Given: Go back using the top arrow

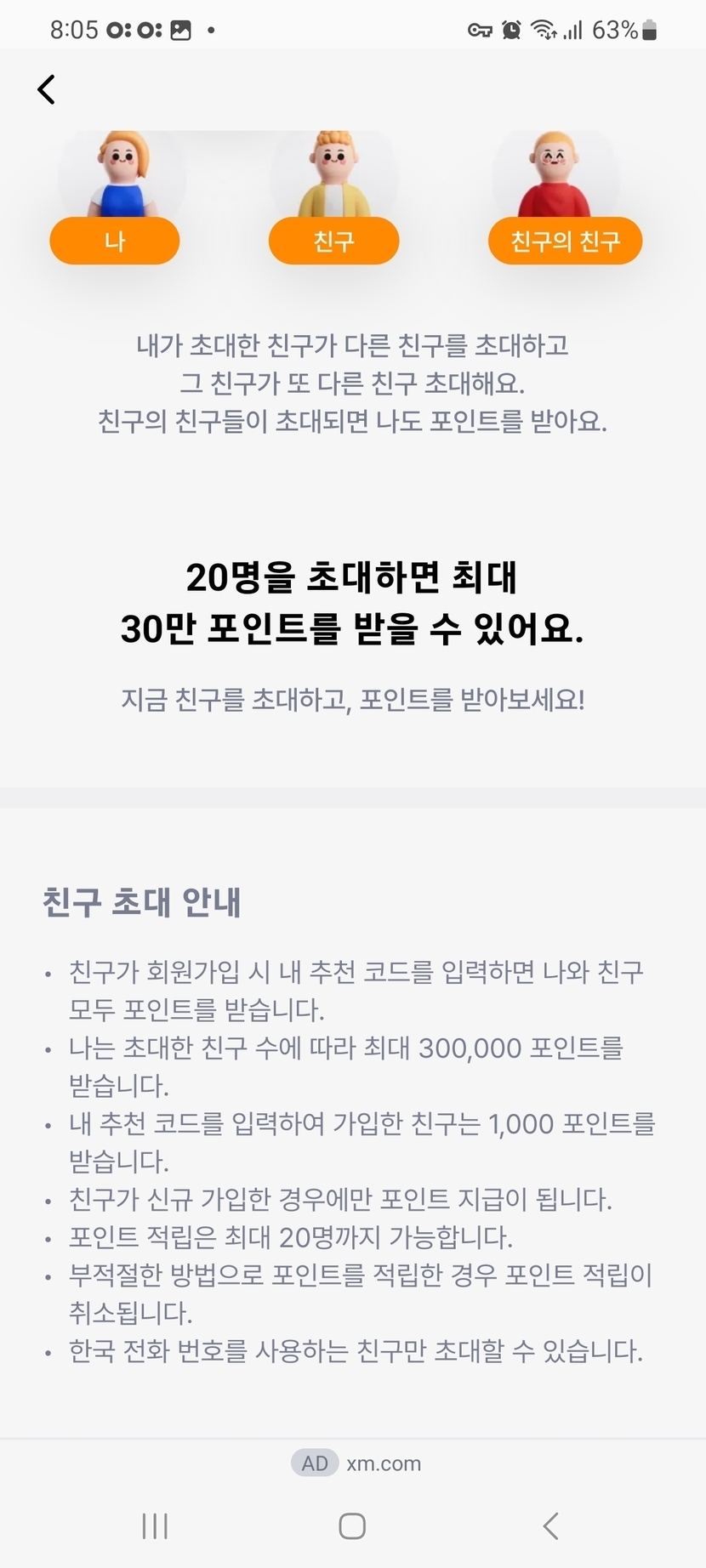Looking at the screenshot, I should (47, 89).
